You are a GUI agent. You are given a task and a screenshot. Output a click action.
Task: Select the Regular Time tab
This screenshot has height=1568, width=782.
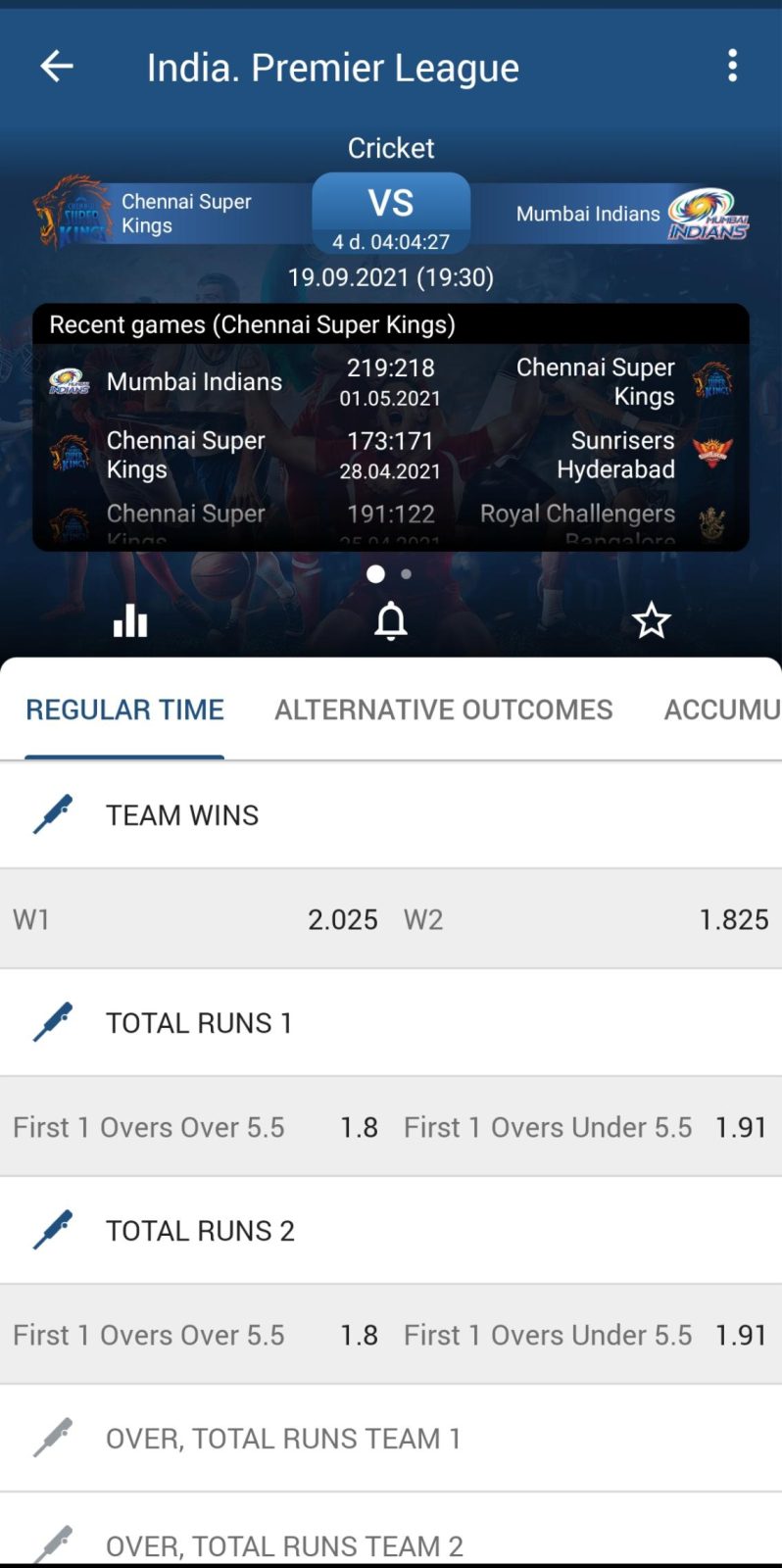point(124,710)
